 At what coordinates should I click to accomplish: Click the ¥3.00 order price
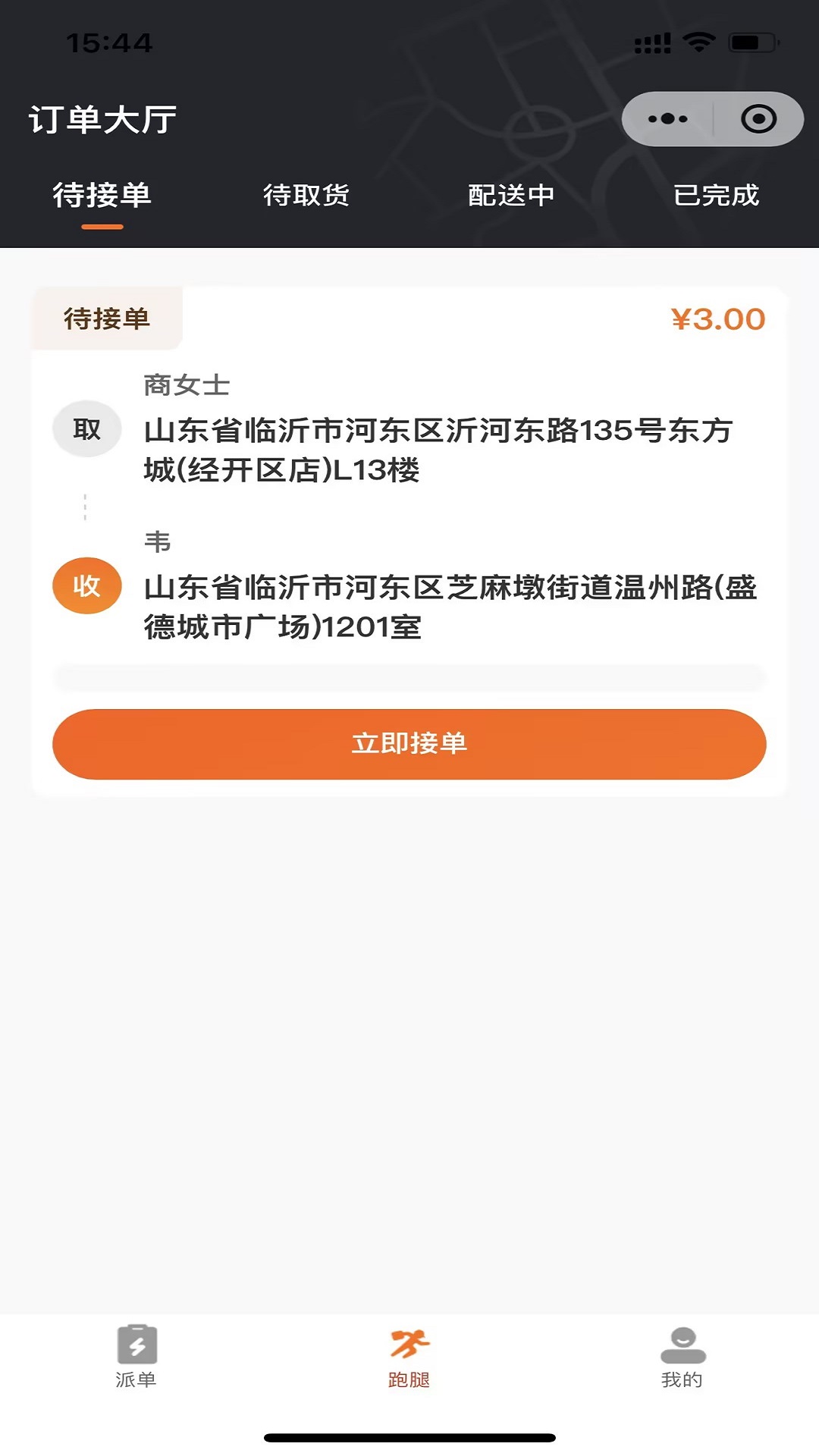pyautogui.click(x=717, y=318)
